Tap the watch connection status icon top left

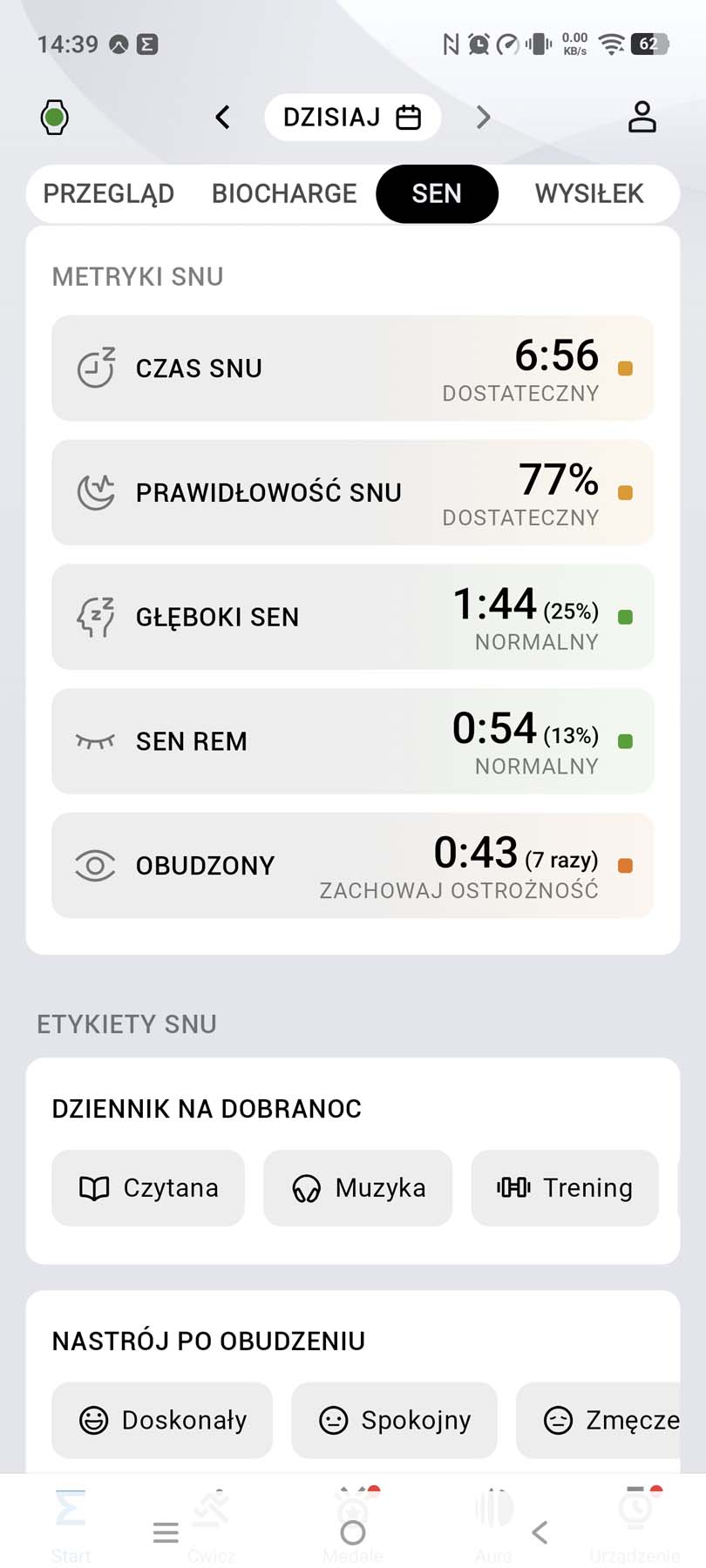(54, 116)
